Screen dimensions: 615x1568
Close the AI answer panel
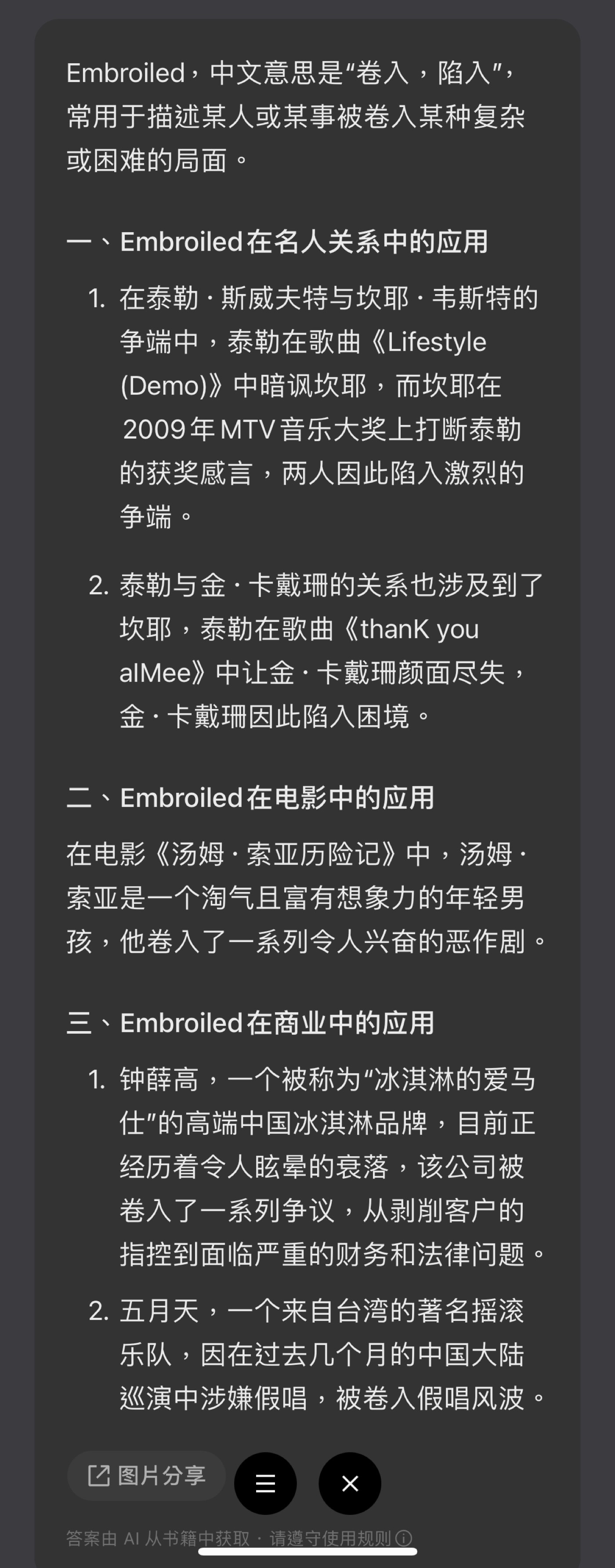pyautogui.click(x=350, y=1483)
